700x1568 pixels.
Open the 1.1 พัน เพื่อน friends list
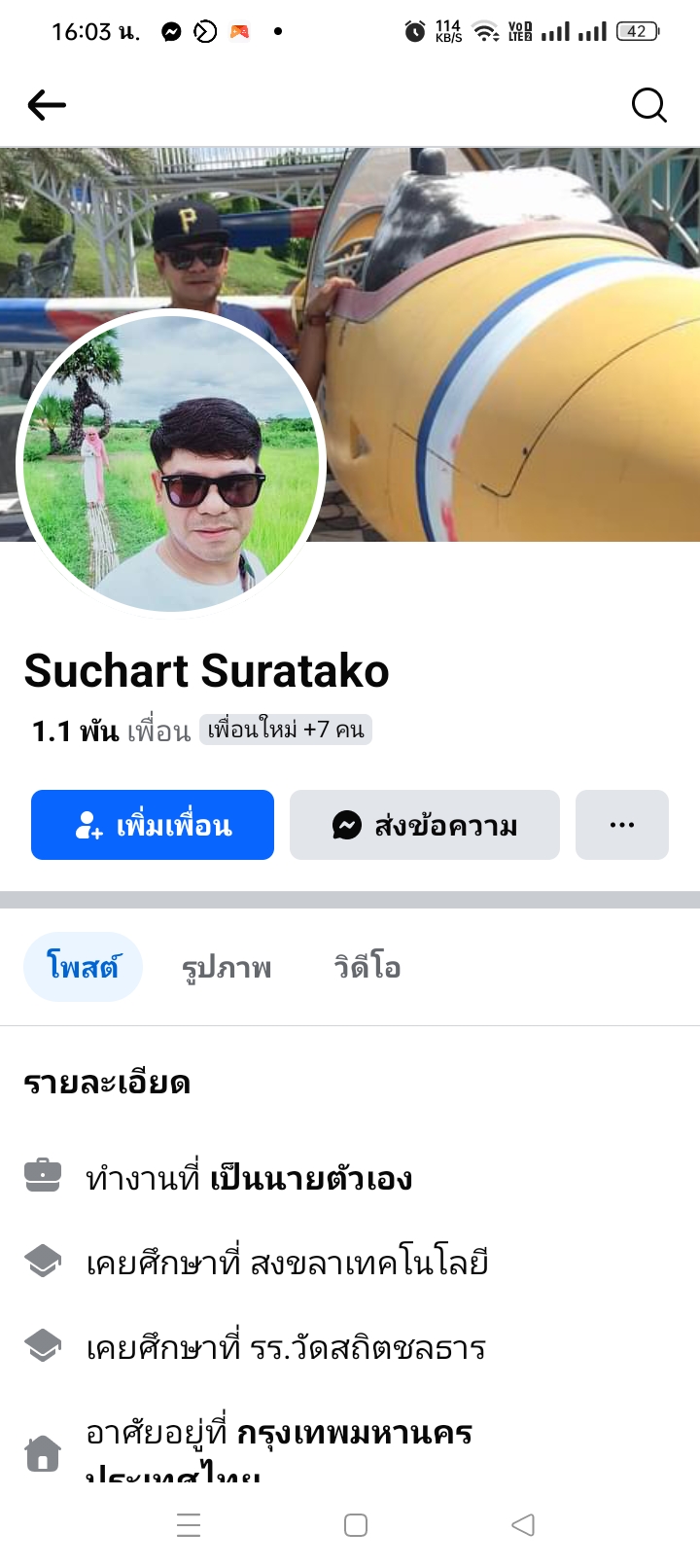[x=111, y=731]
